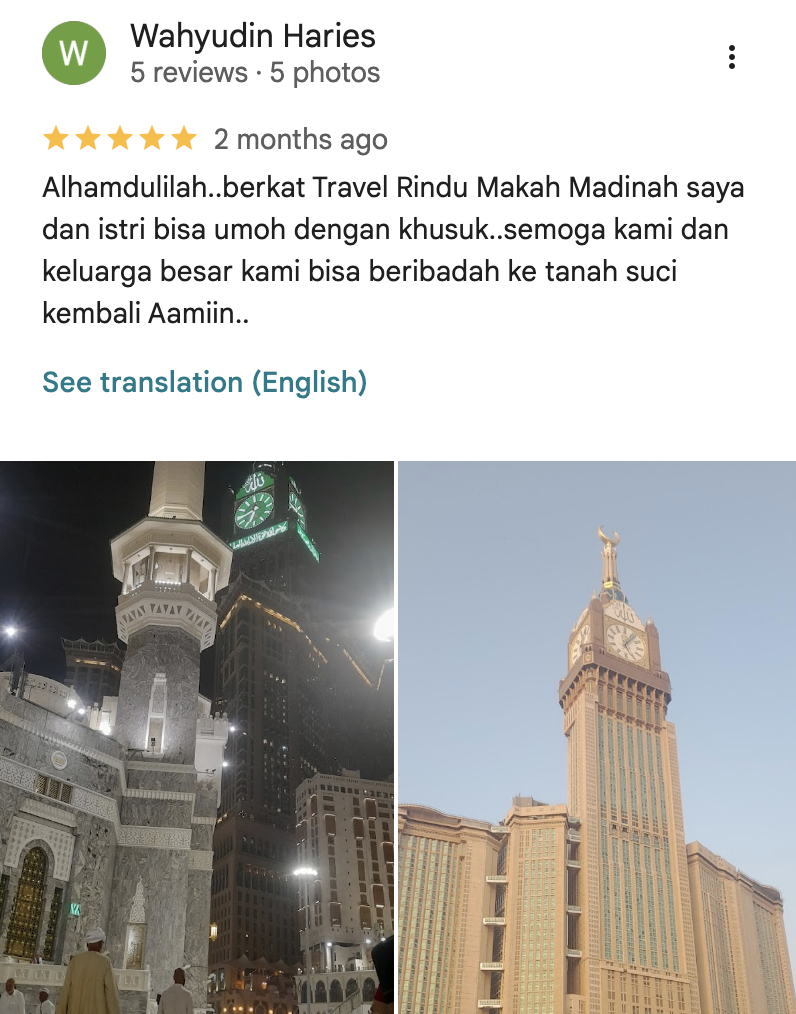
Task: Open the daytime clock tower photo
Action: [x=597, y=737]
